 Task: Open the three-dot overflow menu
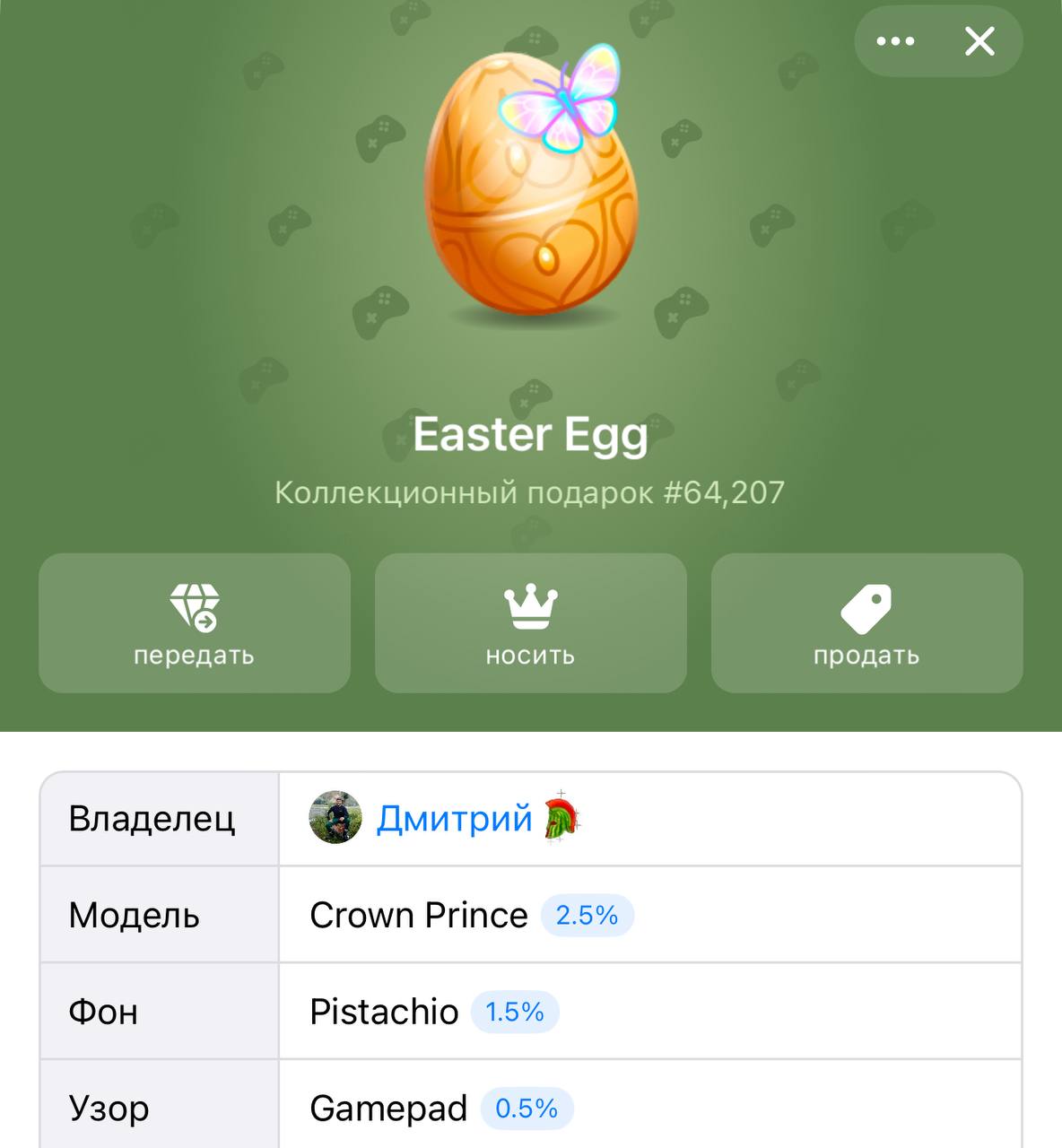[895, 41]
